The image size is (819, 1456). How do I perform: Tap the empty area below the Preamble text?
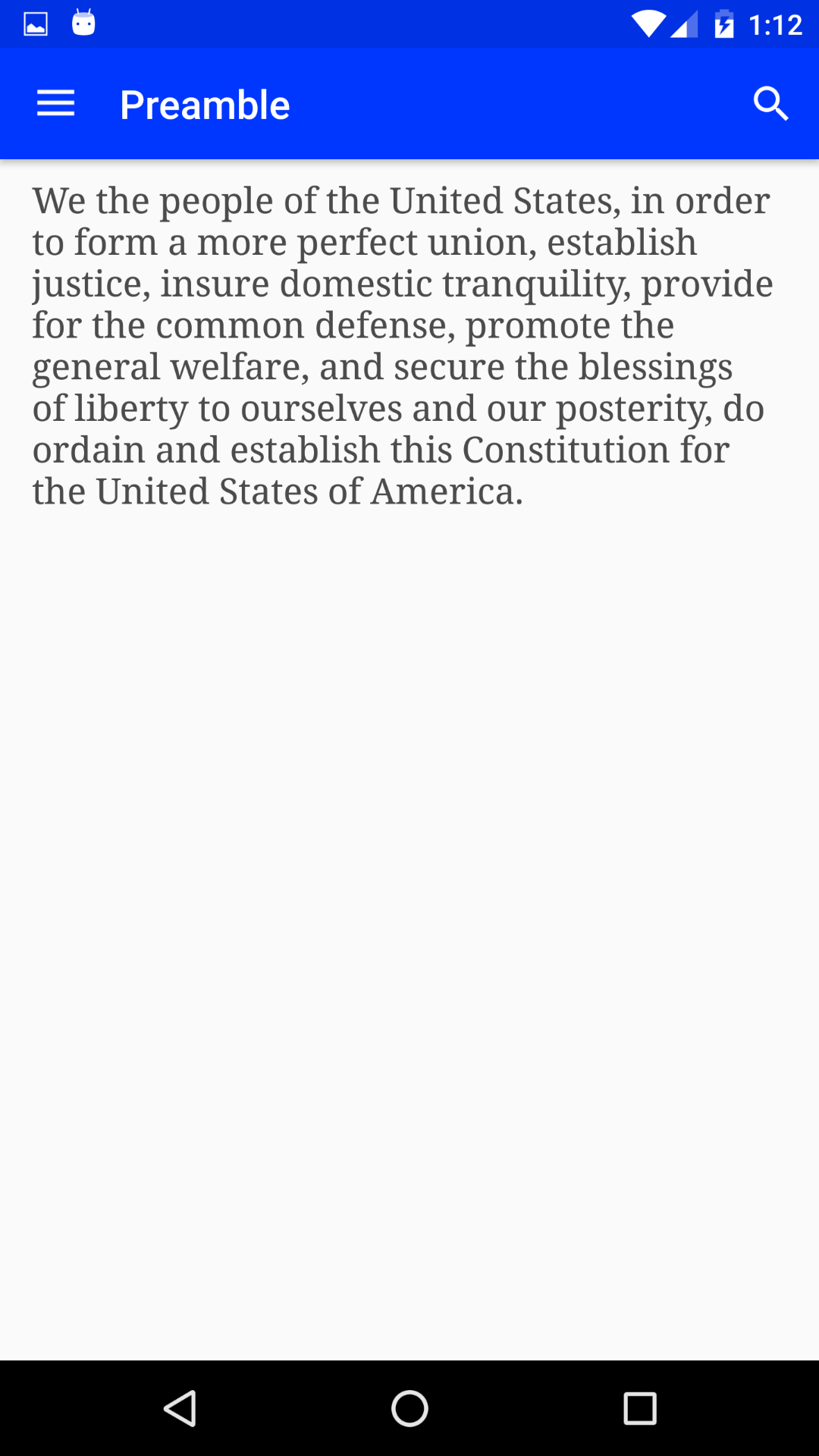coord(409,910)
